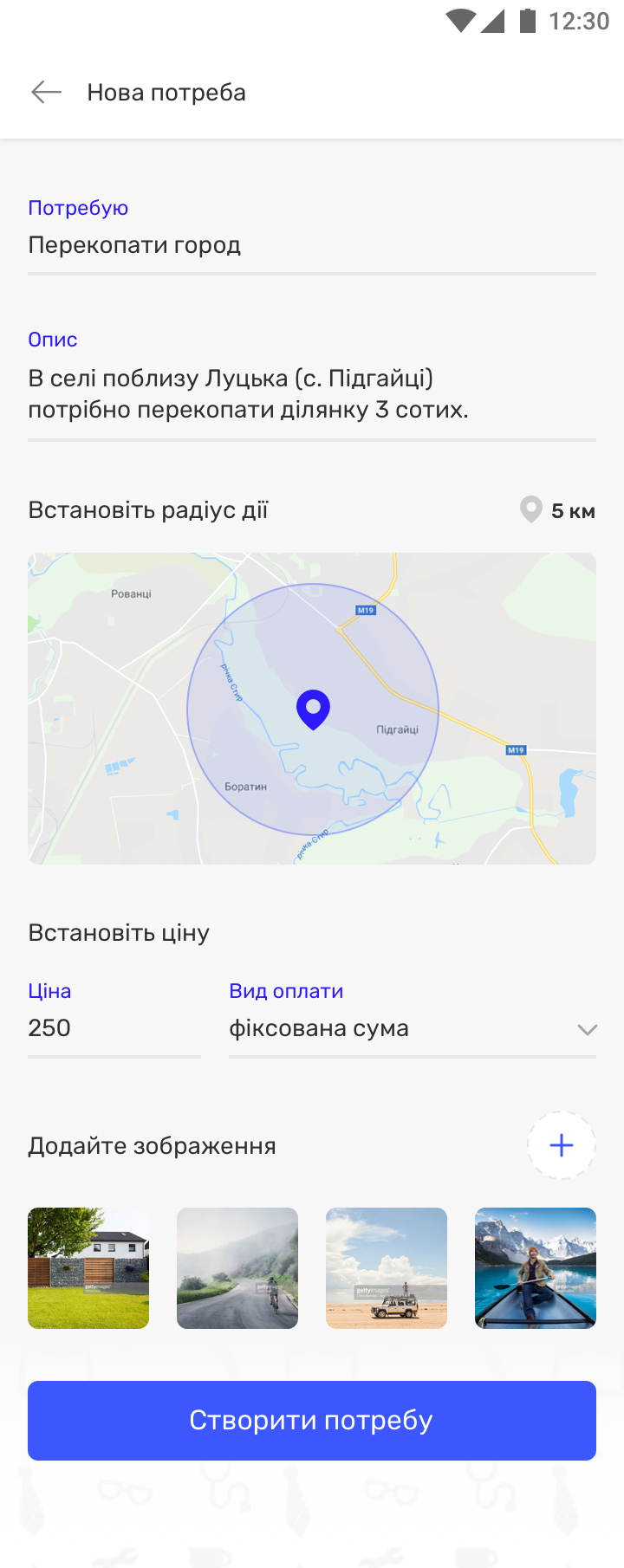Tap the Створити потребу button
The height and width of the screenshot is (1568, 624).
[312, 1421]
